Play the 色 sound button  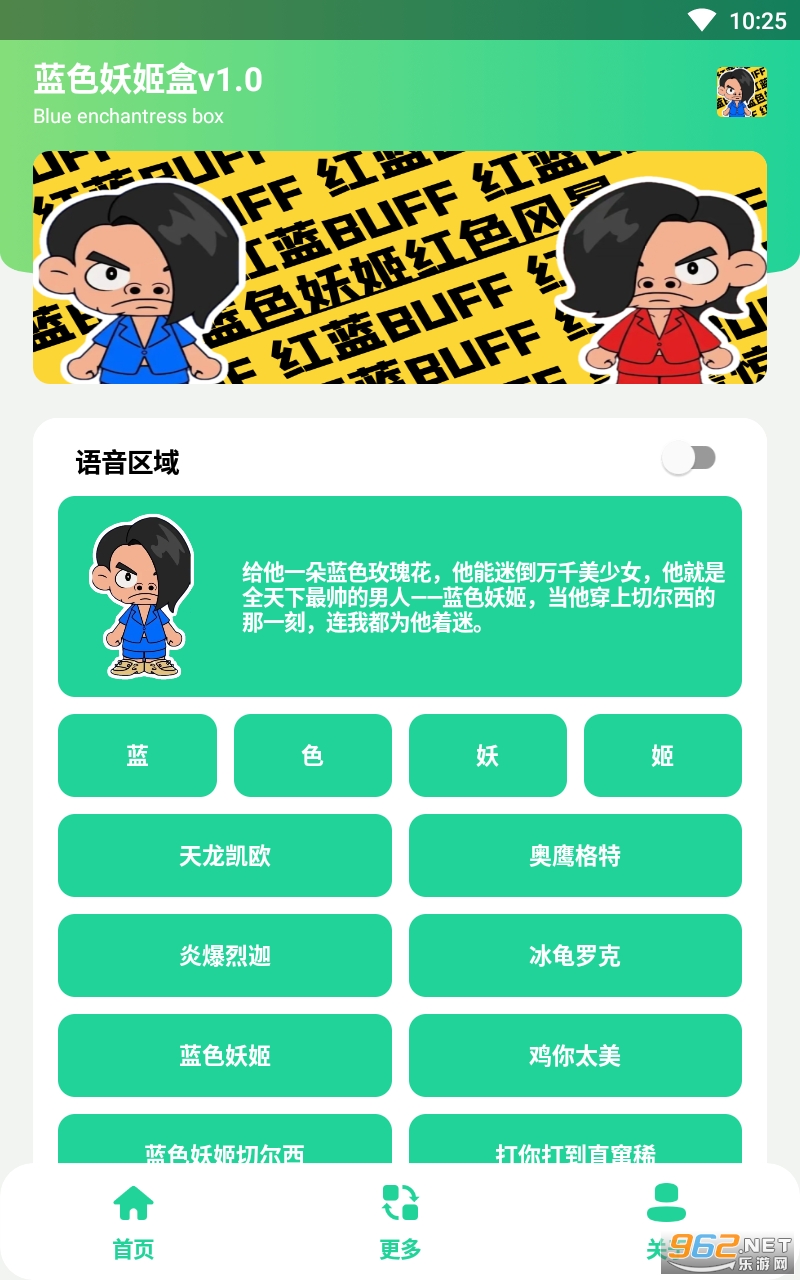click(x=313, y=756)
